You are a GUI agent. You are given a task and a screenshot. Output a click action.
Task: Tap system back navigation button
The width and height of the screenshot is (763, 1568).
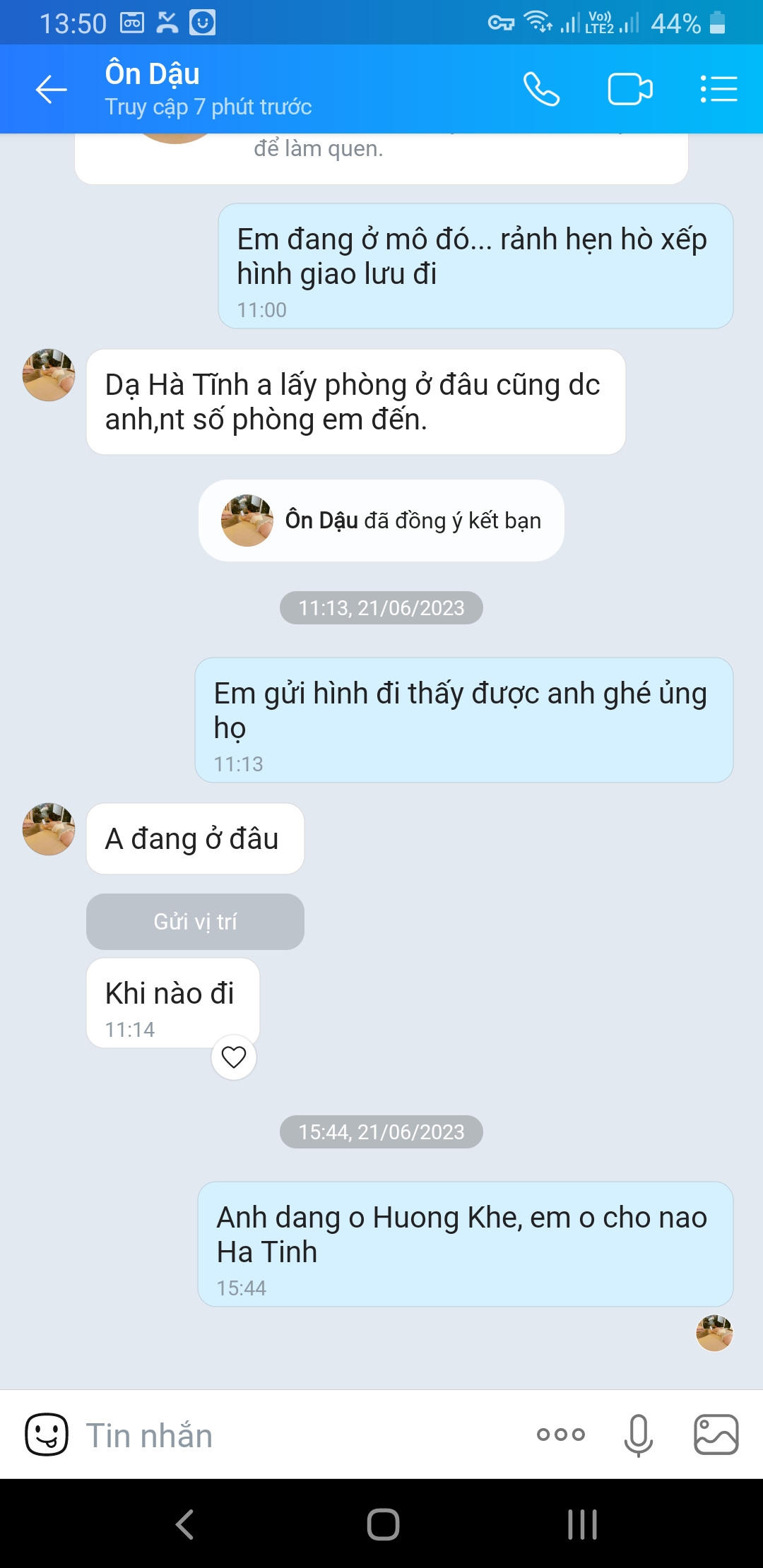pyautogui.click(x=185, y=1524)
